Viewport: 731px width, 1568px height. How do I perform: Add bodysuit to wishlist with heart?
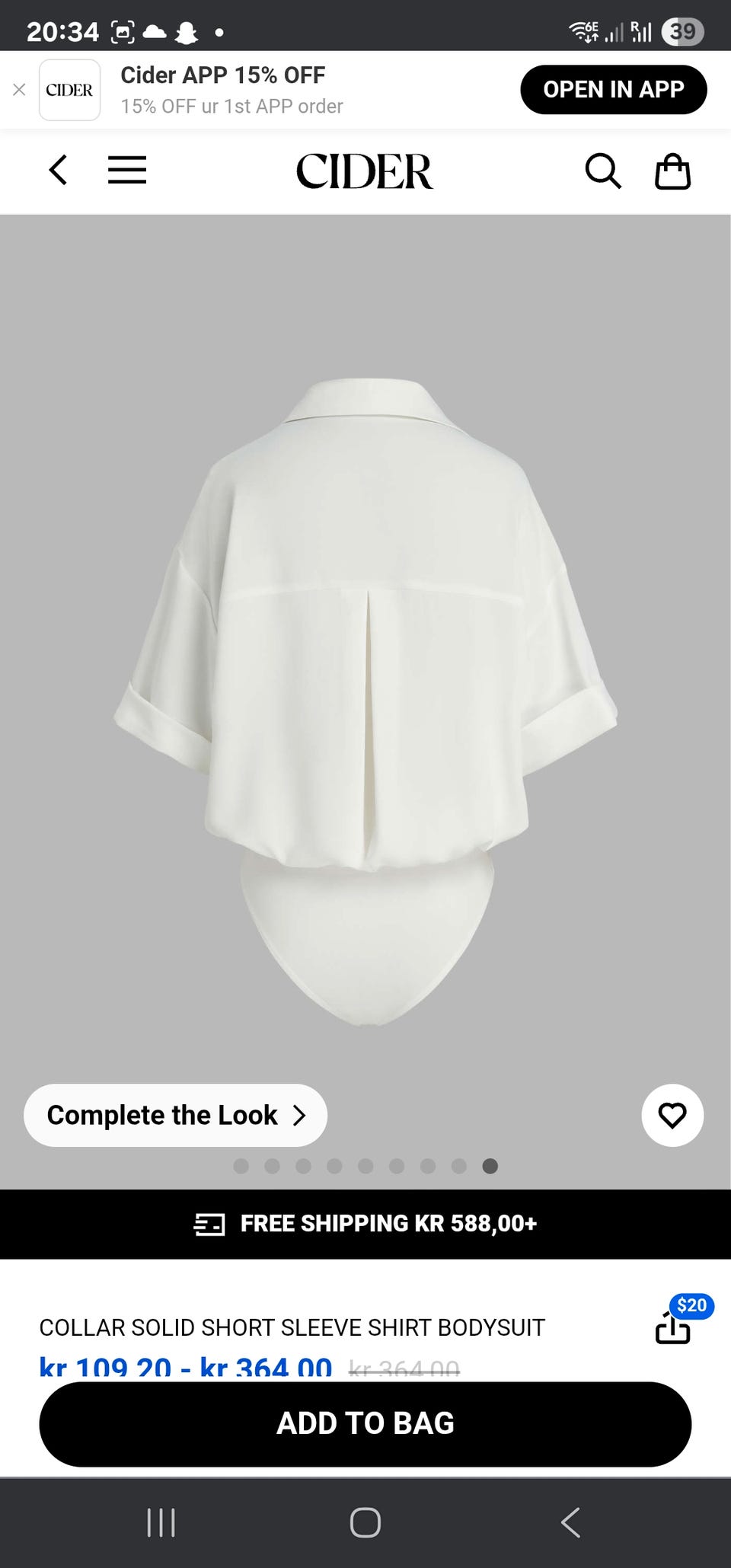tap(672, 1115)
